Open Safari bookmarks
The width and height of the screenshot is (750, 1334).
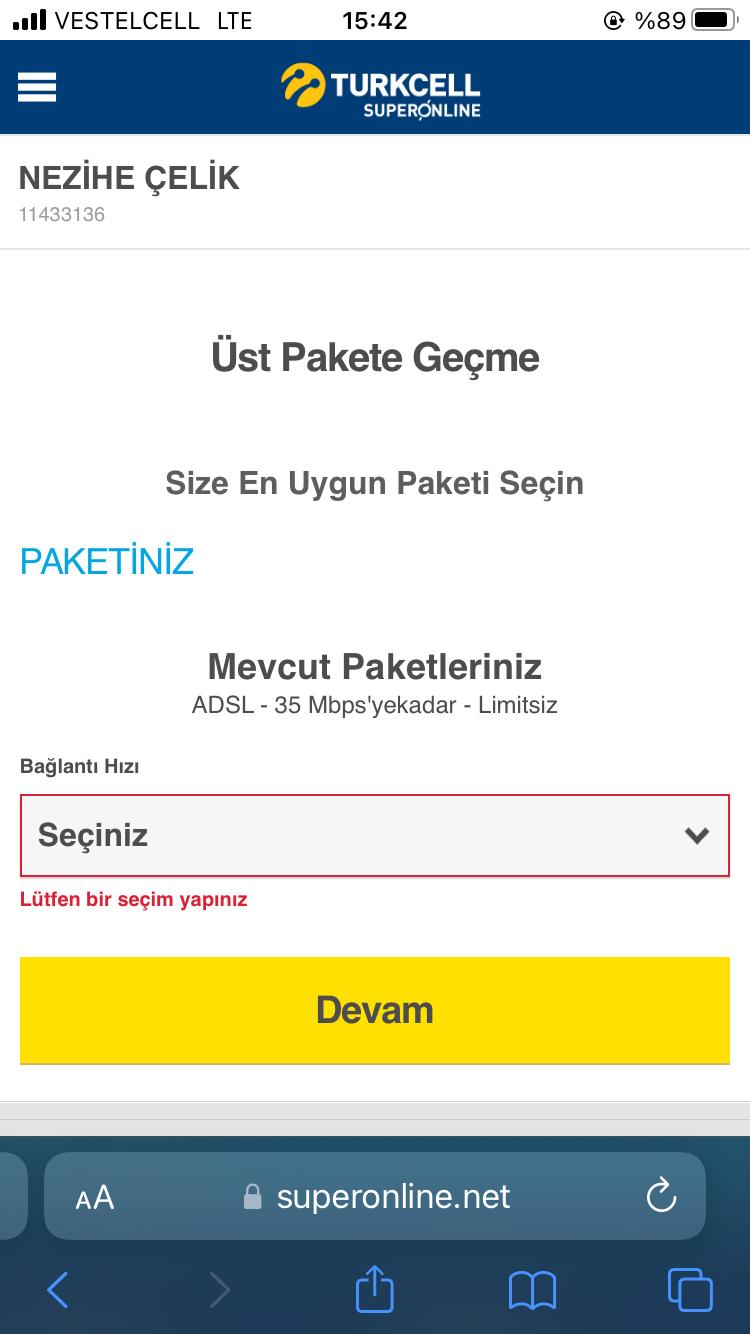point(532,1290)
